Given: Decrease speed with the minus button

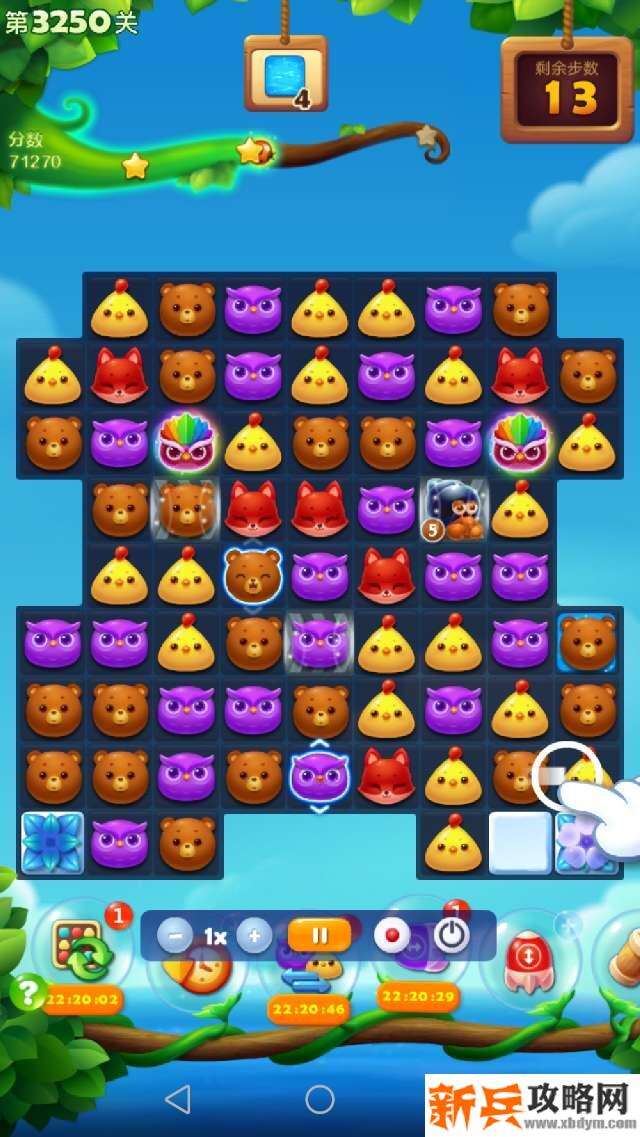Looking at the screenshot, I should 175,936.
